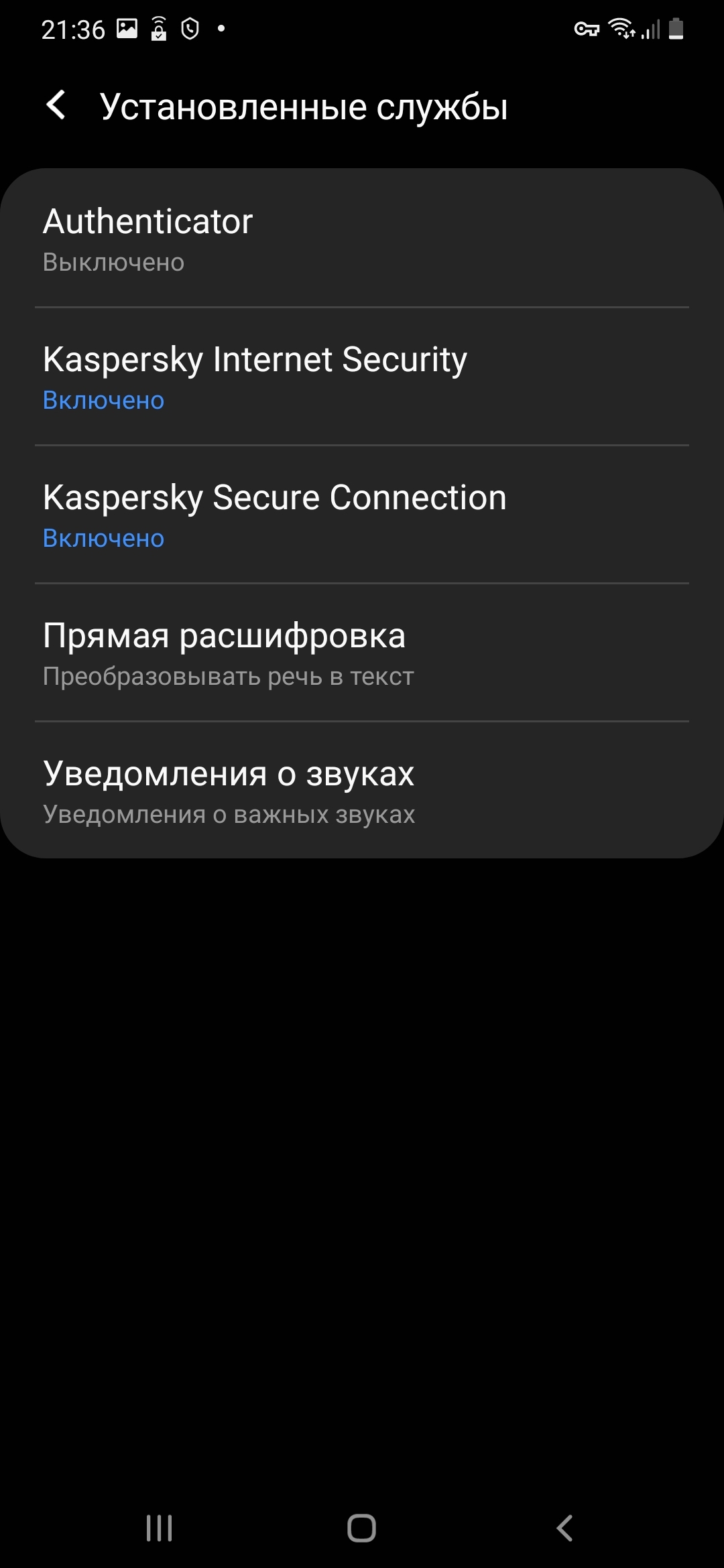
Task: Tap Уведомления о звуках row
Action: coord(362,791)
